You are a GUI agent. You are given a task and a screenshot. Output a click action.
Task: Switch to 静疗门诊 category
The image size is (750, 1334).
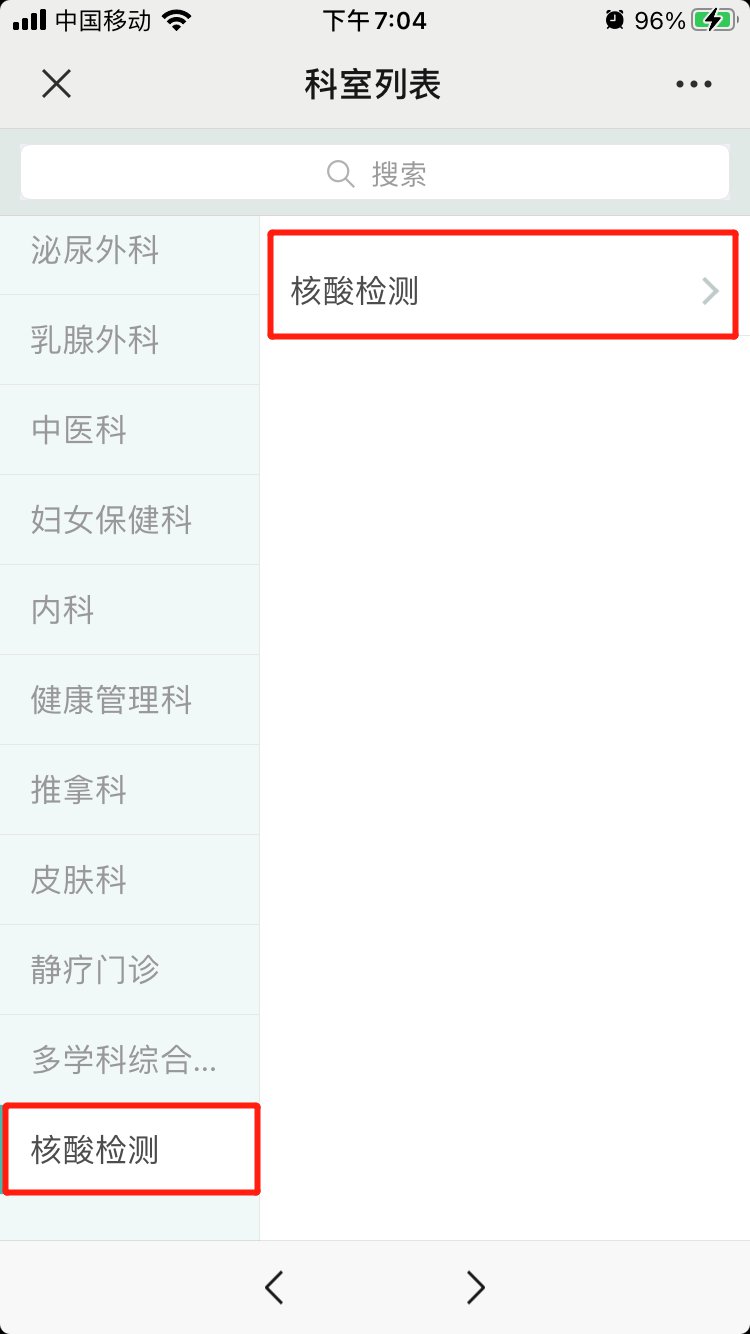coord(128,970)
